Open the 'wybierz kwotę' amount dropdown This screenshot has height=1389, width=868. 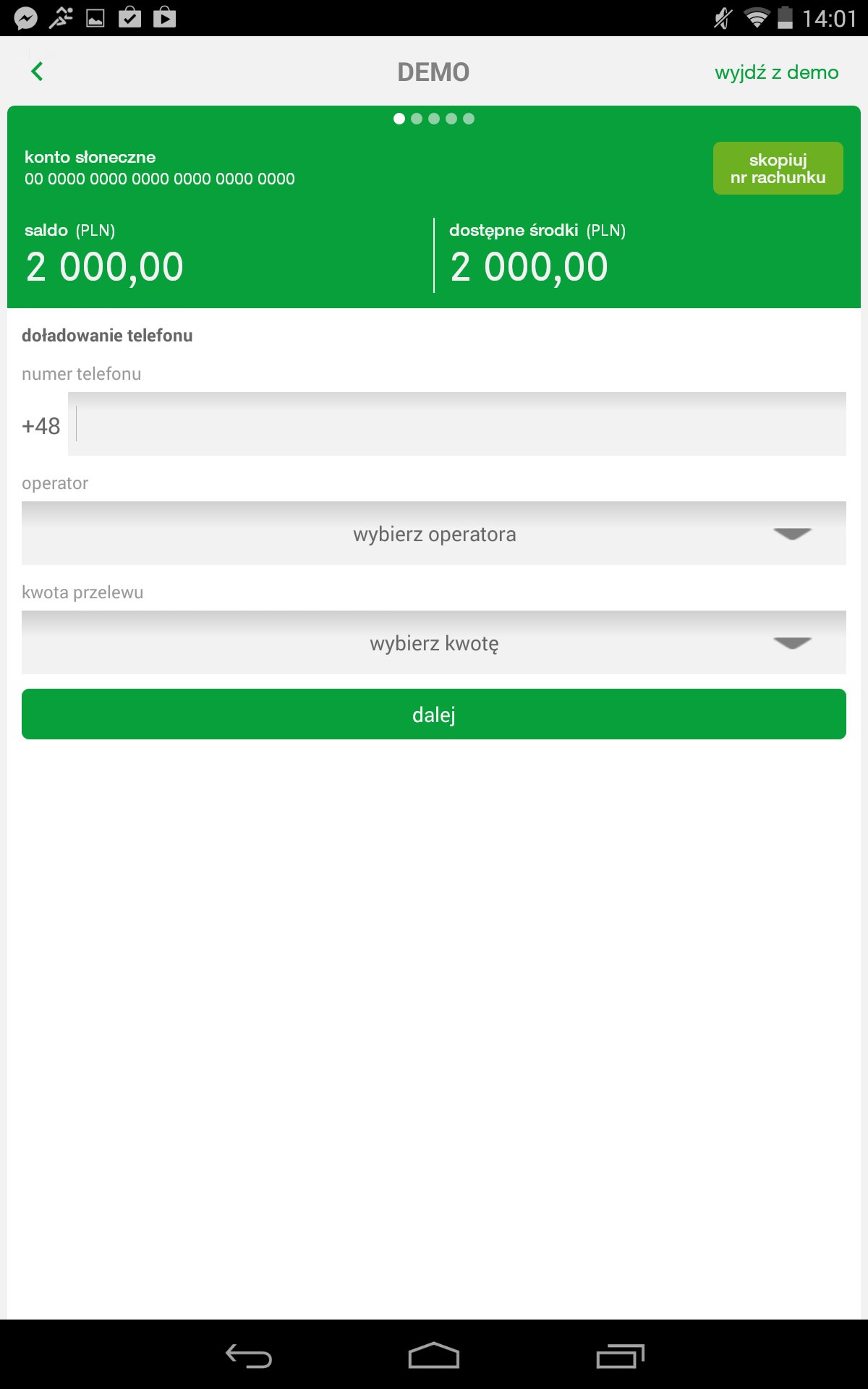(434, 643)
